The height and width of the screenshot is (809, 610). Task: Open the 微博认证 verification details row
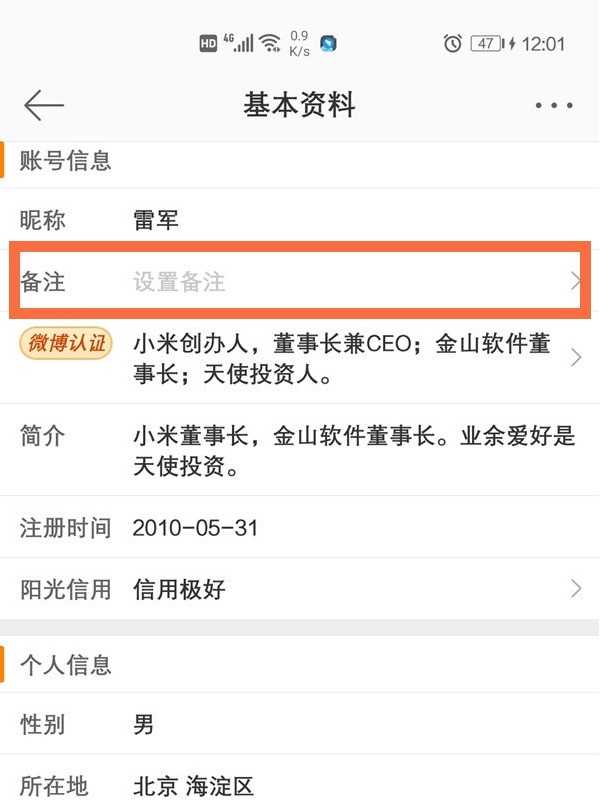(300, 359)
